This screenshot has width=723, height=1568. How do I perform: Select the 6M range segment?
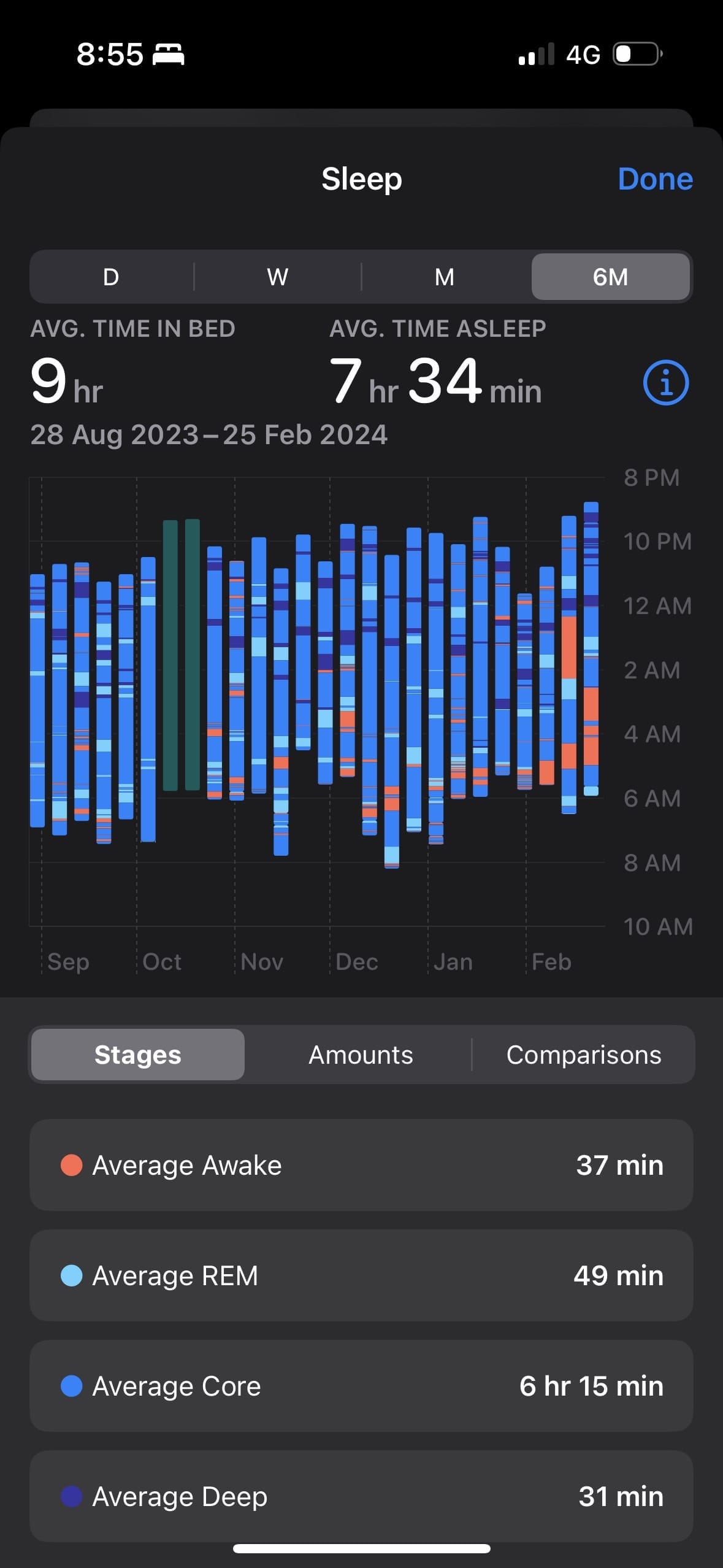(x=610, y=277)
